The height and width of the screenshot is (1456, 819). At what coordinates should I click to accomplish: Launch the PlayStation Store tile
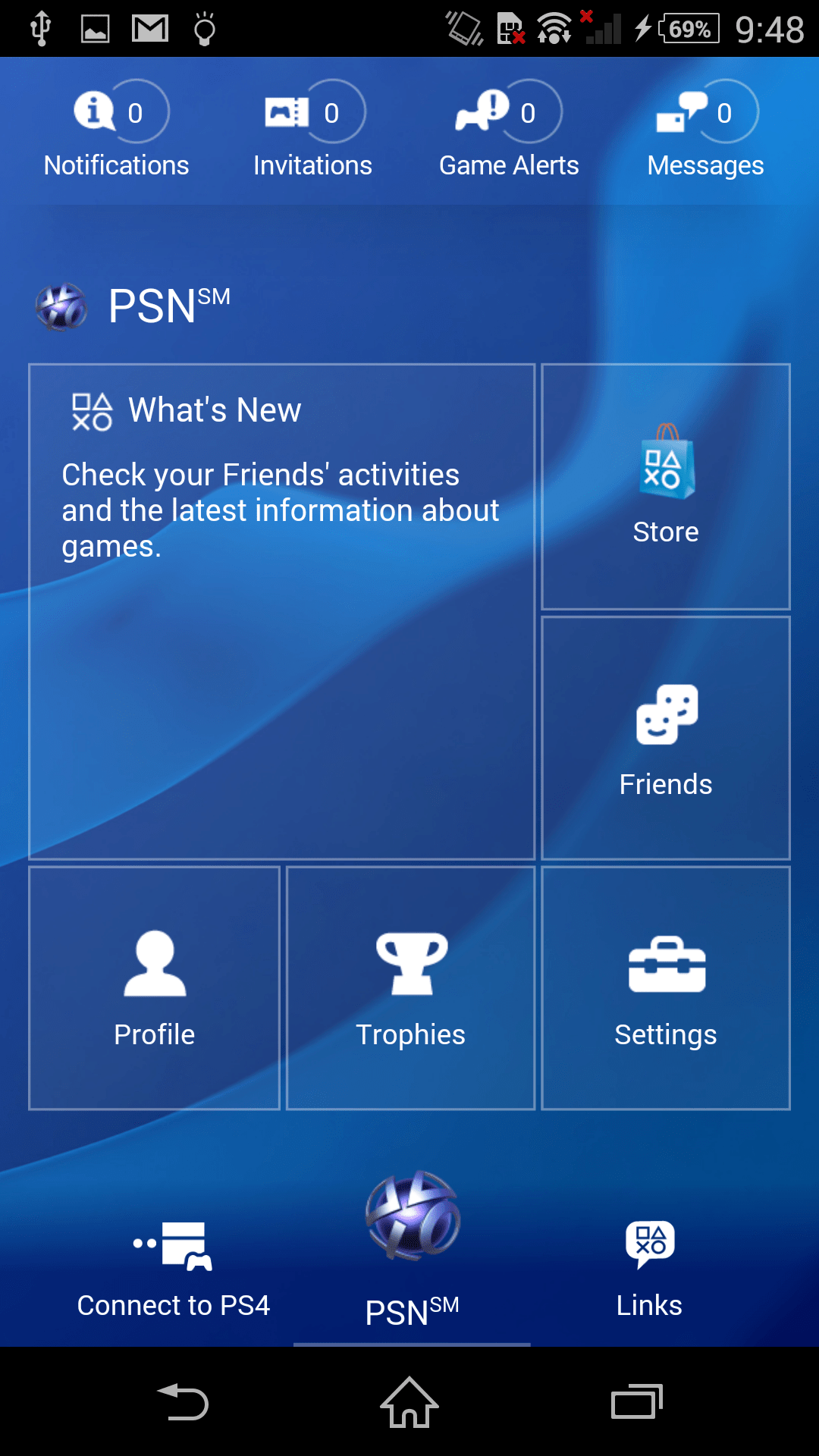click(666, 487)
